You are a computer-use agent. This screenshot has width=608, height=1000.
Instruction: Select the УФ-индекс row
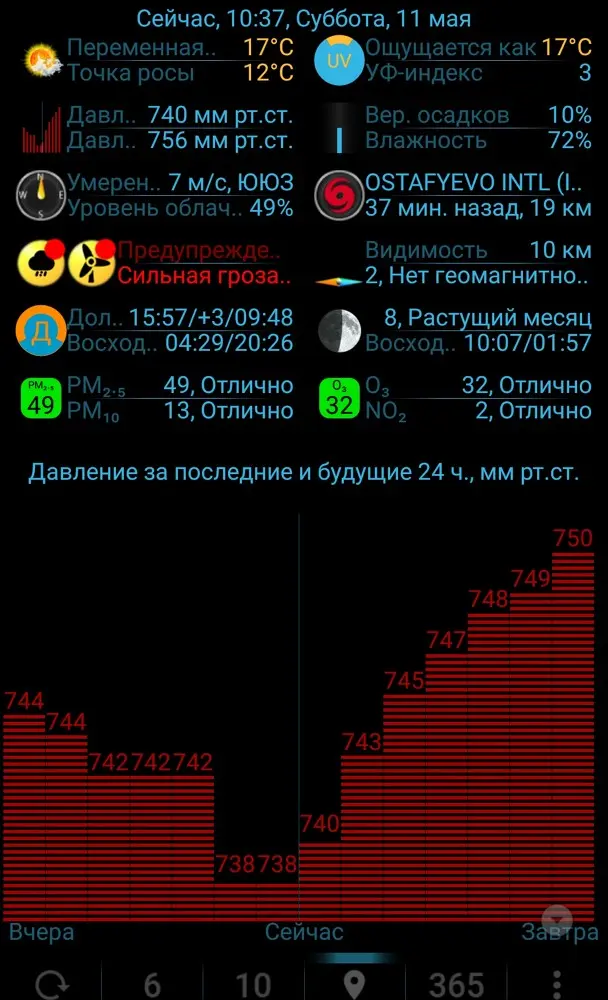point(478,73)
